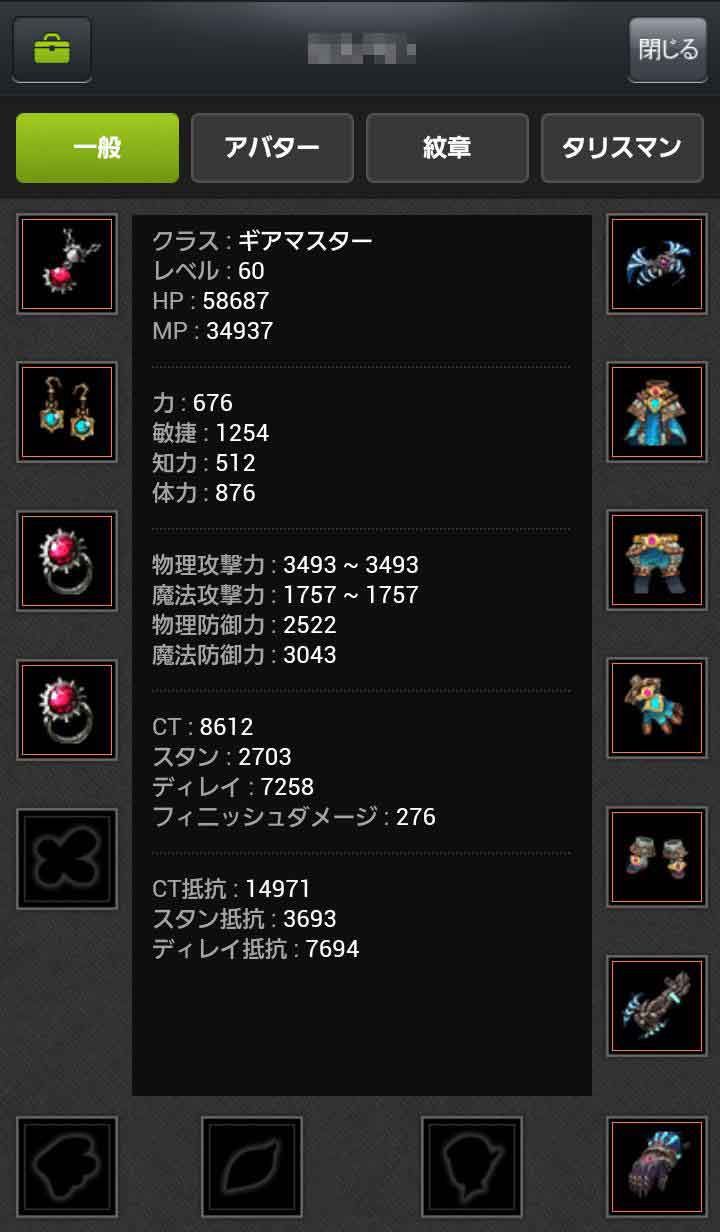Select the タリスマン tab
This screenshot has height=1232, width=720.
[x=622, y=148]
